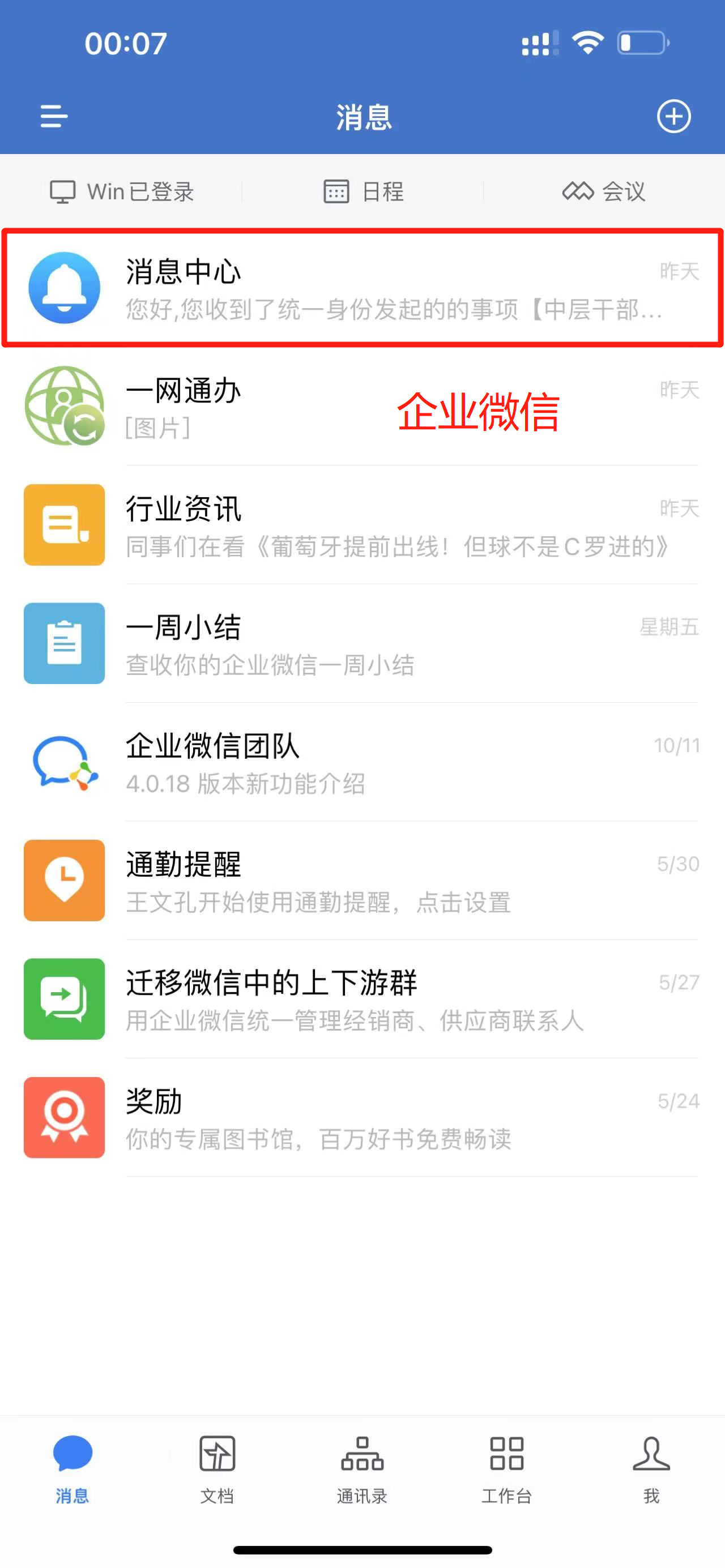Image resolution: width=725 pixels, height=1568 pixels.
Task: Open the menu icon beside 消息 title
Action: tap(54, 116)
